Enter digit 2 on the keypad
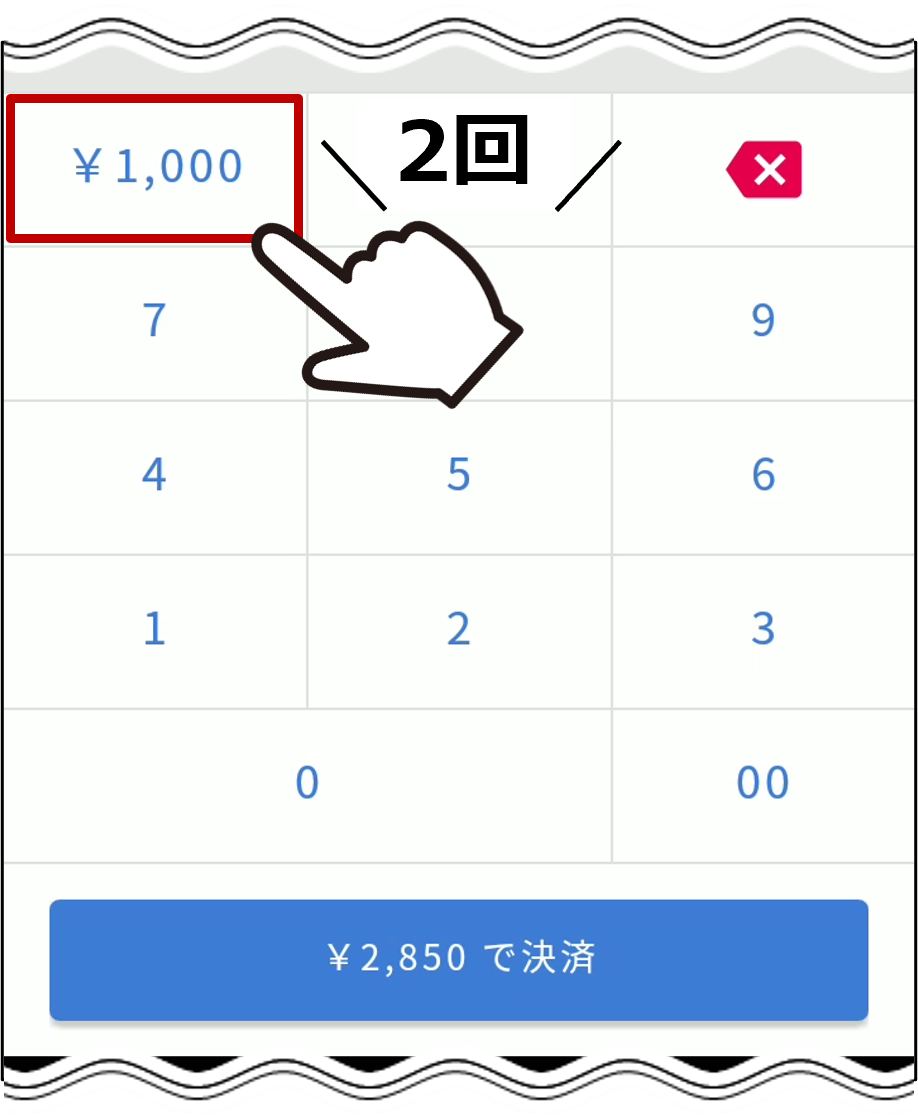Image resolution: width=918 pixels, height=1115 pixels. pyautogui.click(x=459, y=629)
